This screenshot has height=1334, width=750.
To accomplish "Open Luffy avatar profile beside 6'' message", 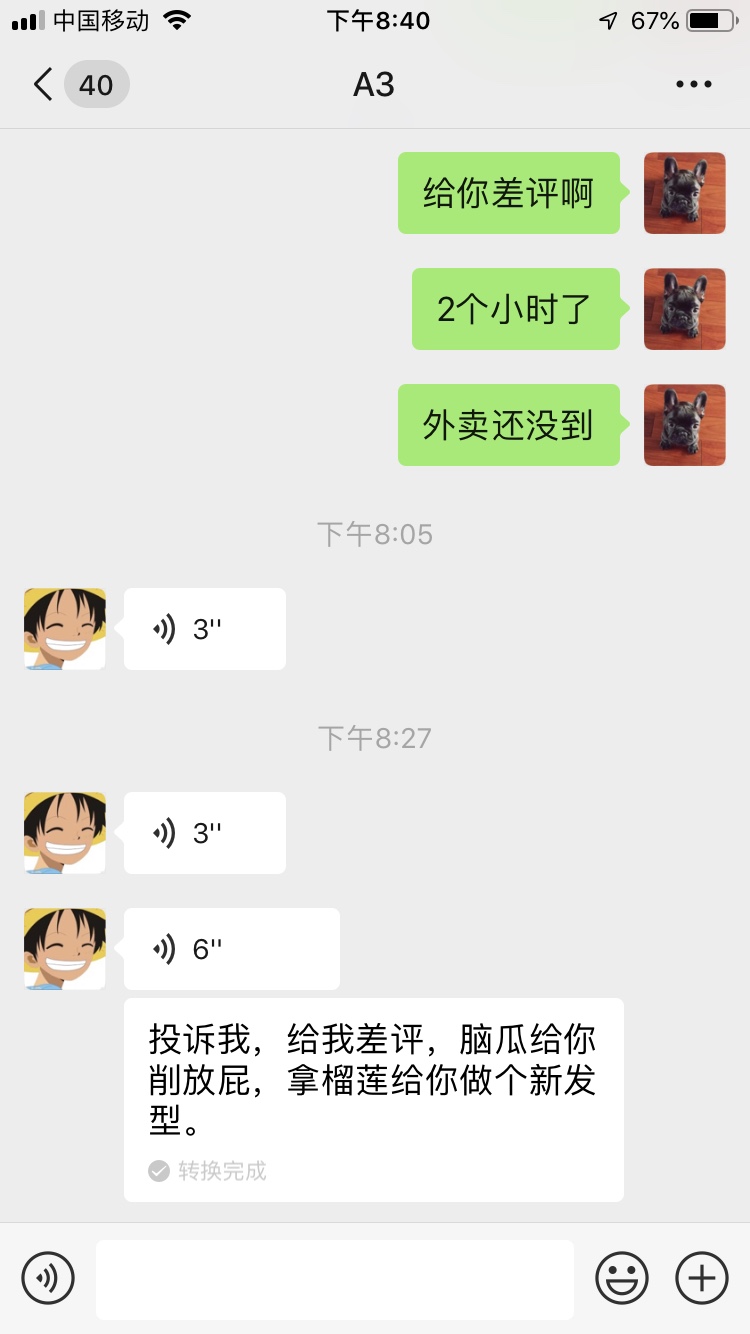I will [x=65, y=949].
